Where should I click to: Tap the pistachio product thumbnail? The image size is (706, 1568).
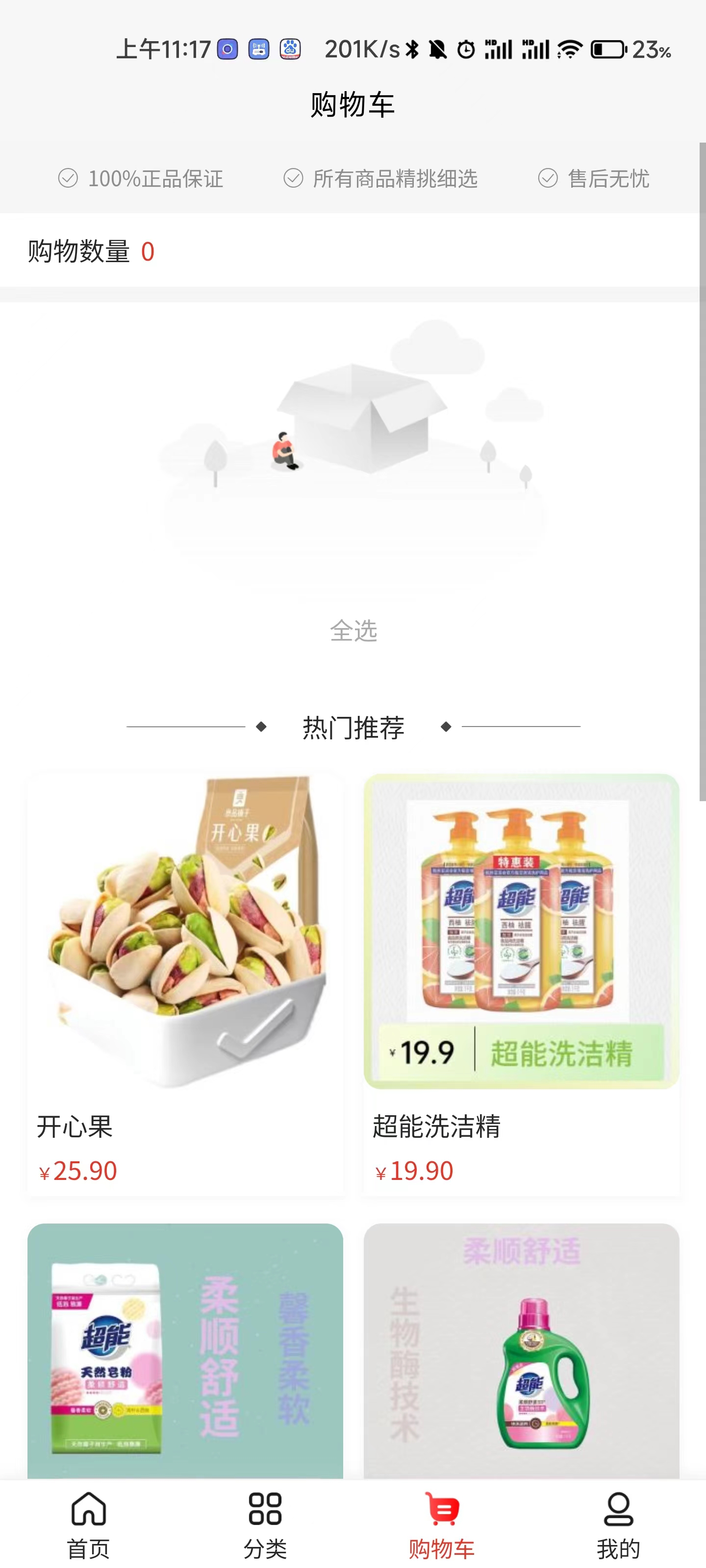coord(184,931)
